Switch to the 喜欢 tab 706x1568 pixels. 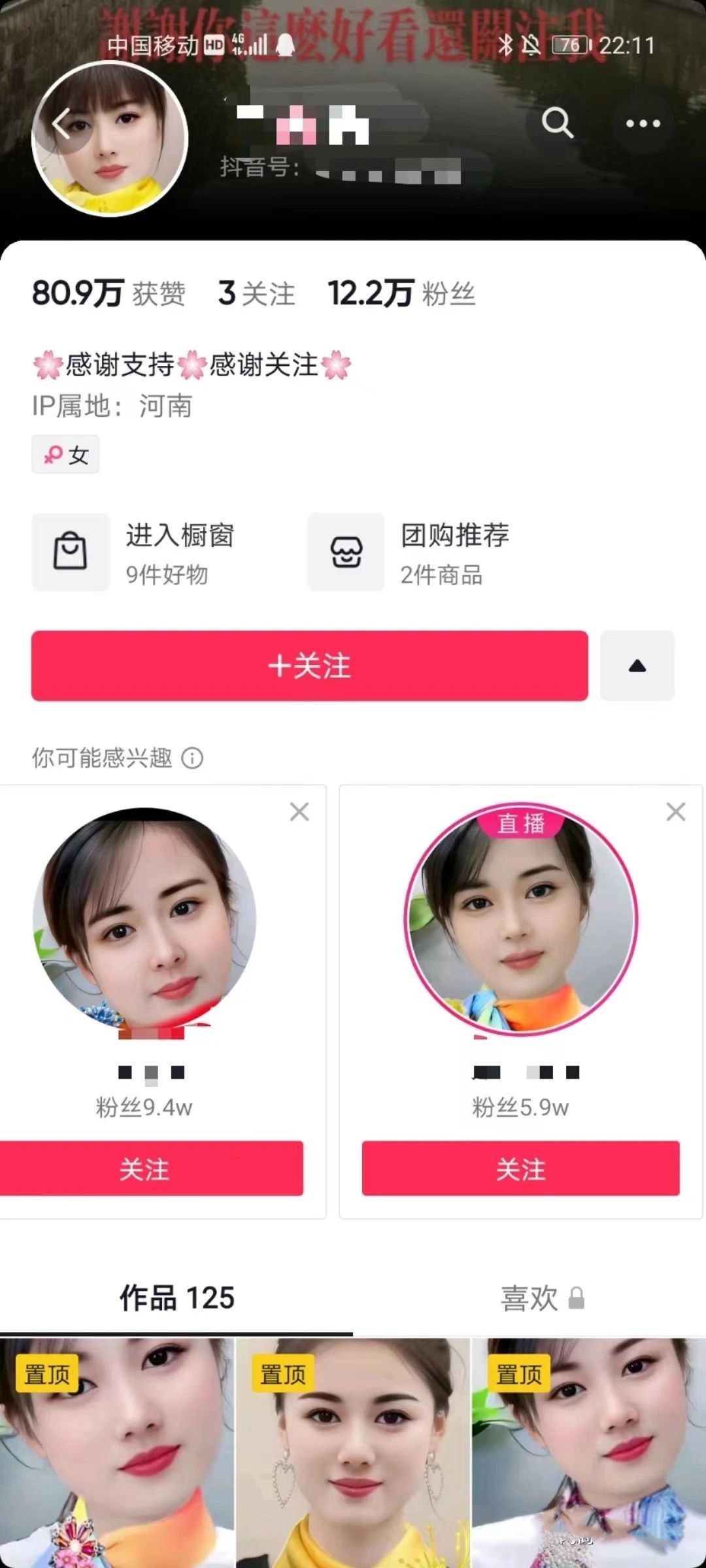(x=529, y=1298)
